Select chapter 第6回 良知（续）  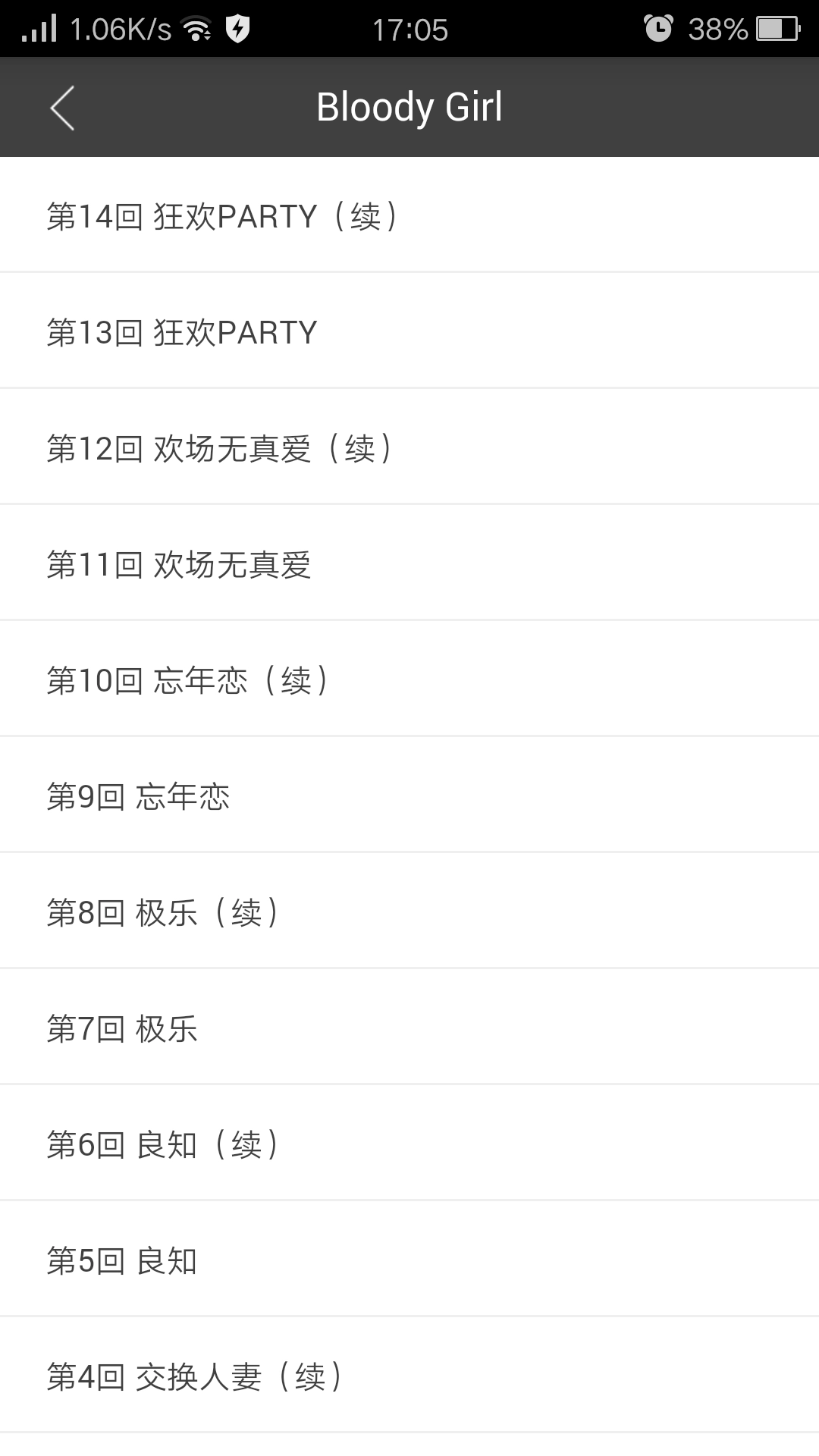pyautogui.click(x=409, y=1144)
